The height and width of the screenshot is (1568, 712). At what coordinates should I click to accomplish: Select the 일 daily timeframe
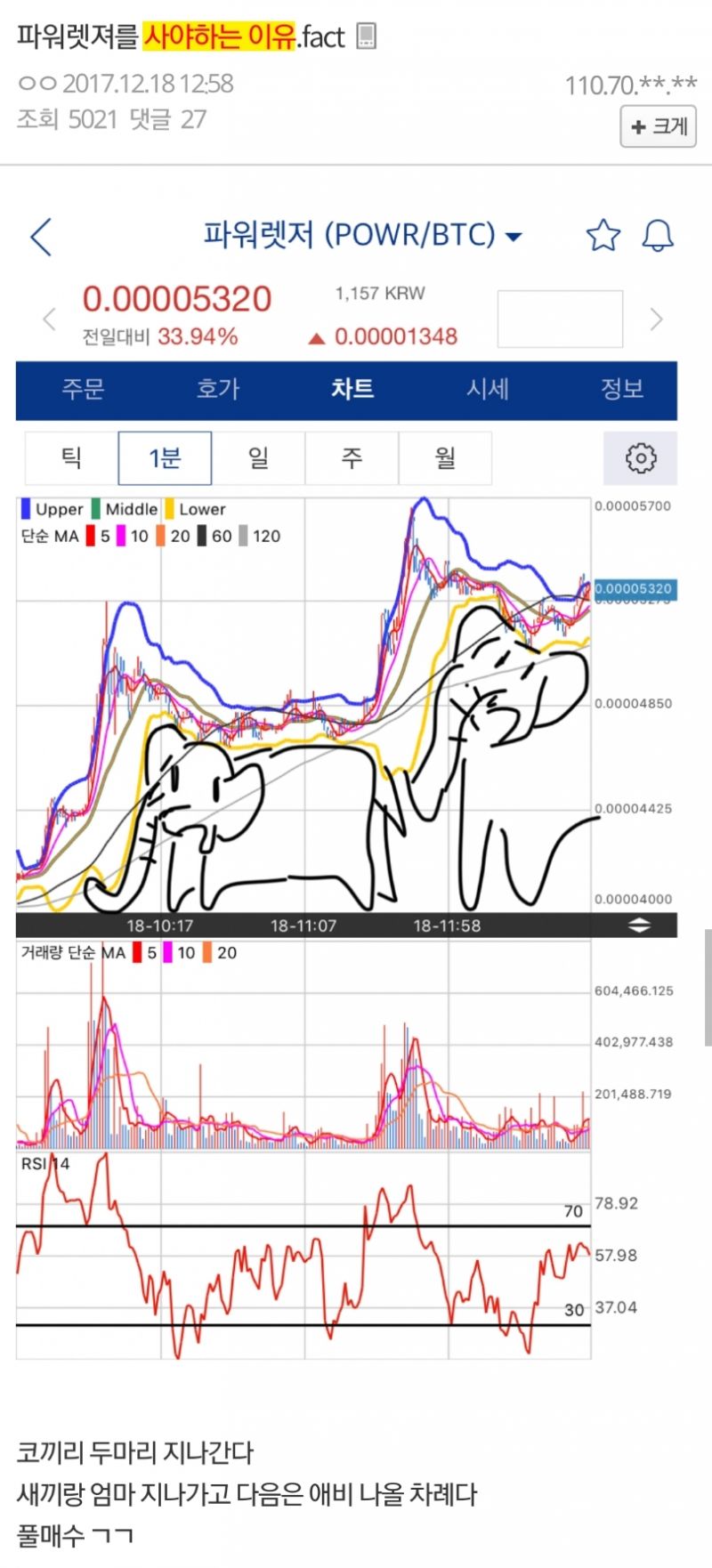point(258,457)
